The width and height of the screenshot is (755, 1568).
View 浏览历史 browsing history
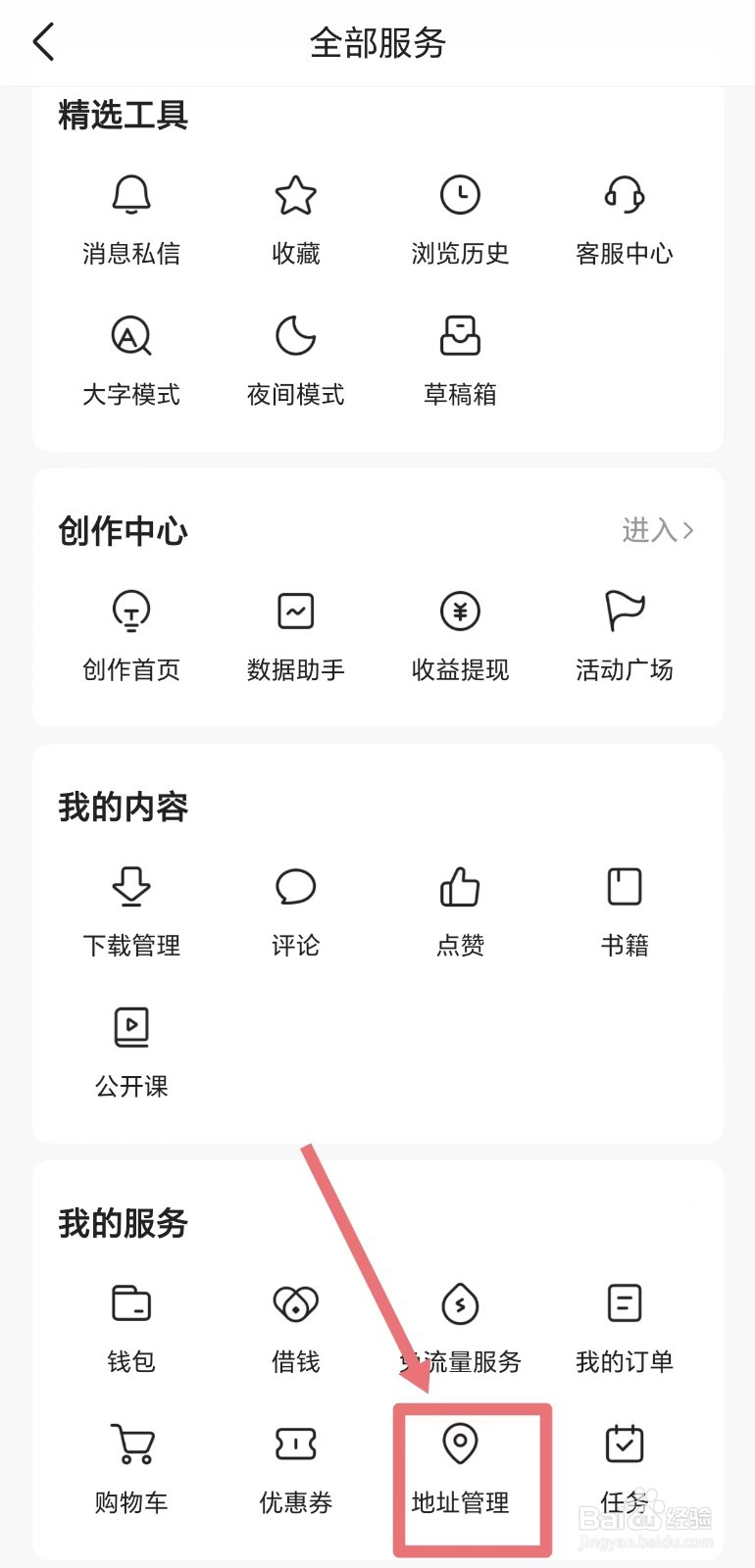[460, 220]
